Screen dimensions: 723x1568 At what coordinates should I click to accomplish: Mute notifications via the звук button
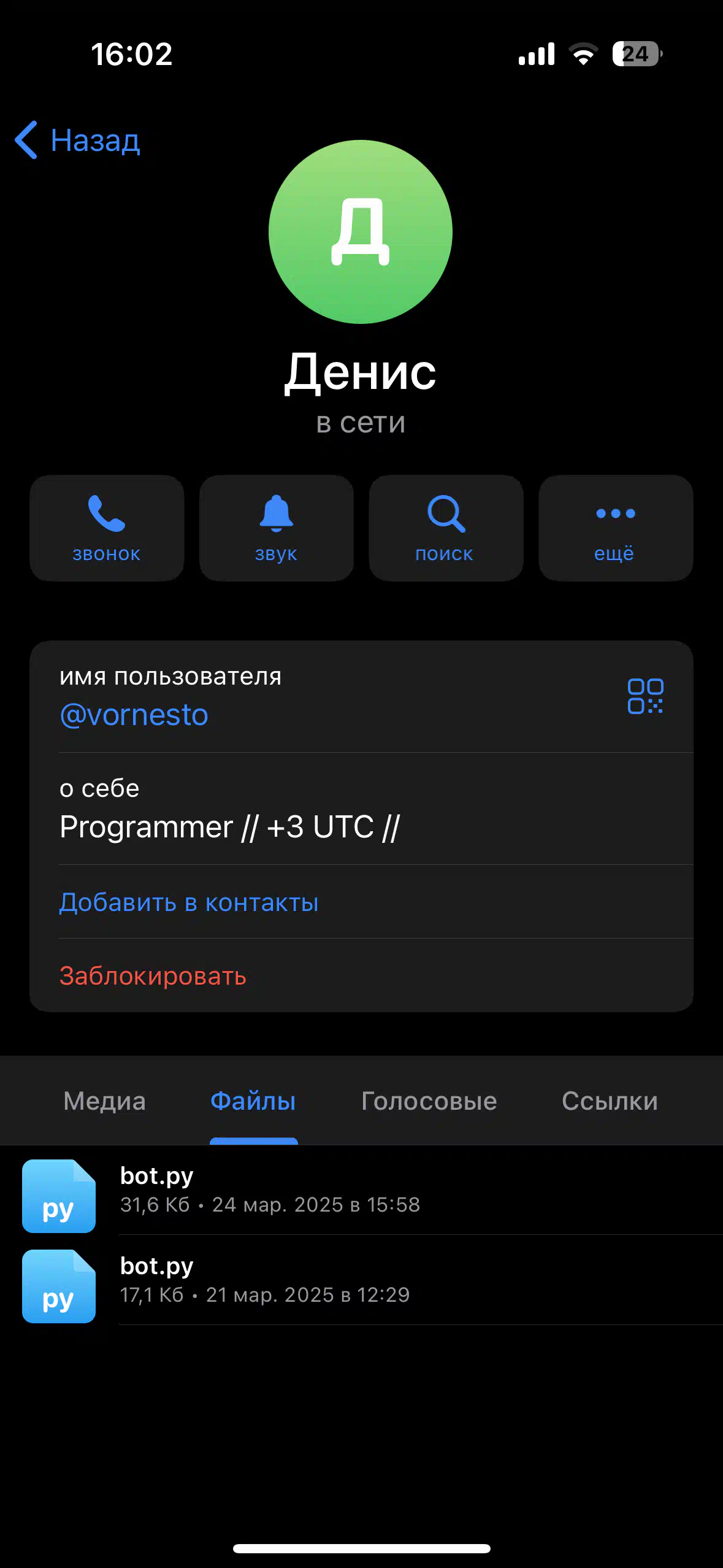(277, 528)
